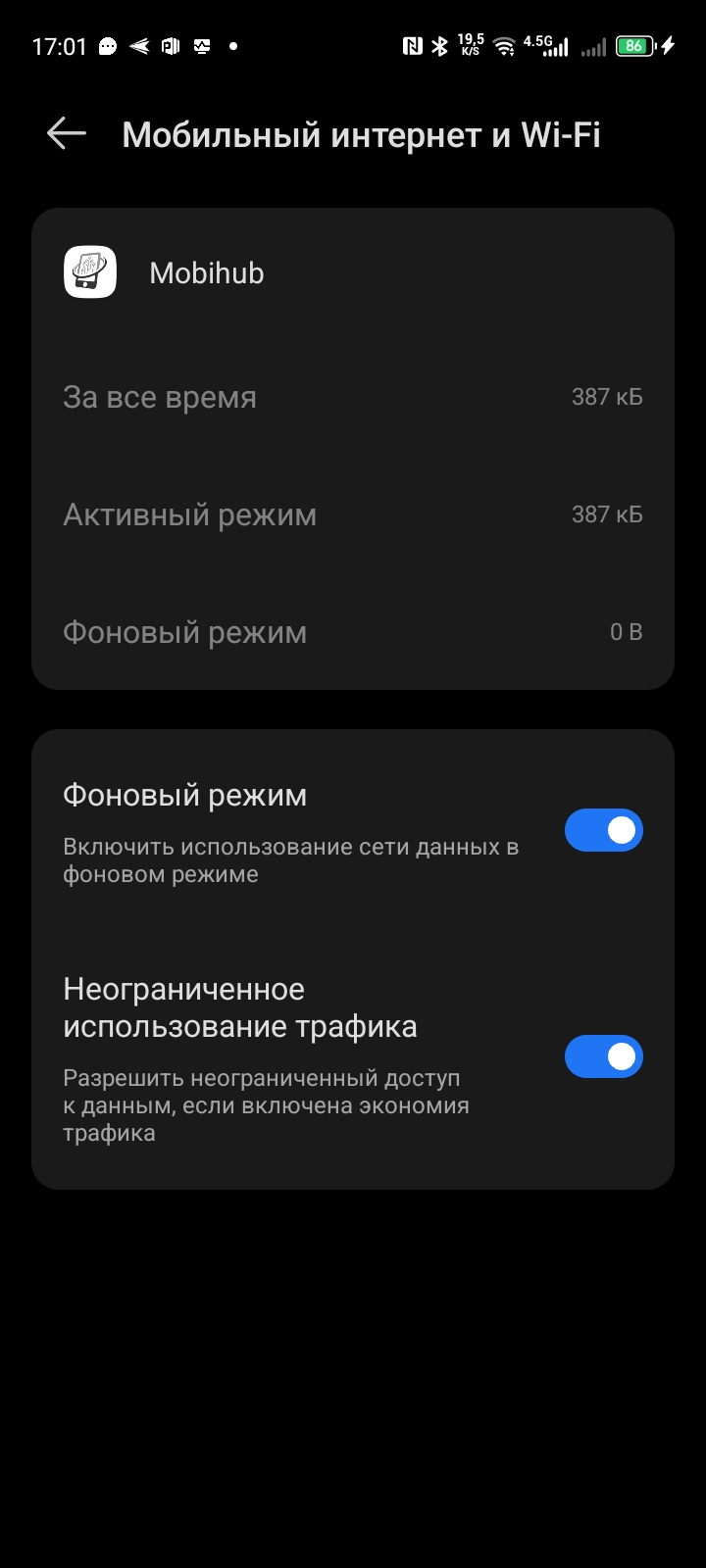
Task: Tap the 17:01 clock
Action: pyautogui.click(x=59, y=44)
